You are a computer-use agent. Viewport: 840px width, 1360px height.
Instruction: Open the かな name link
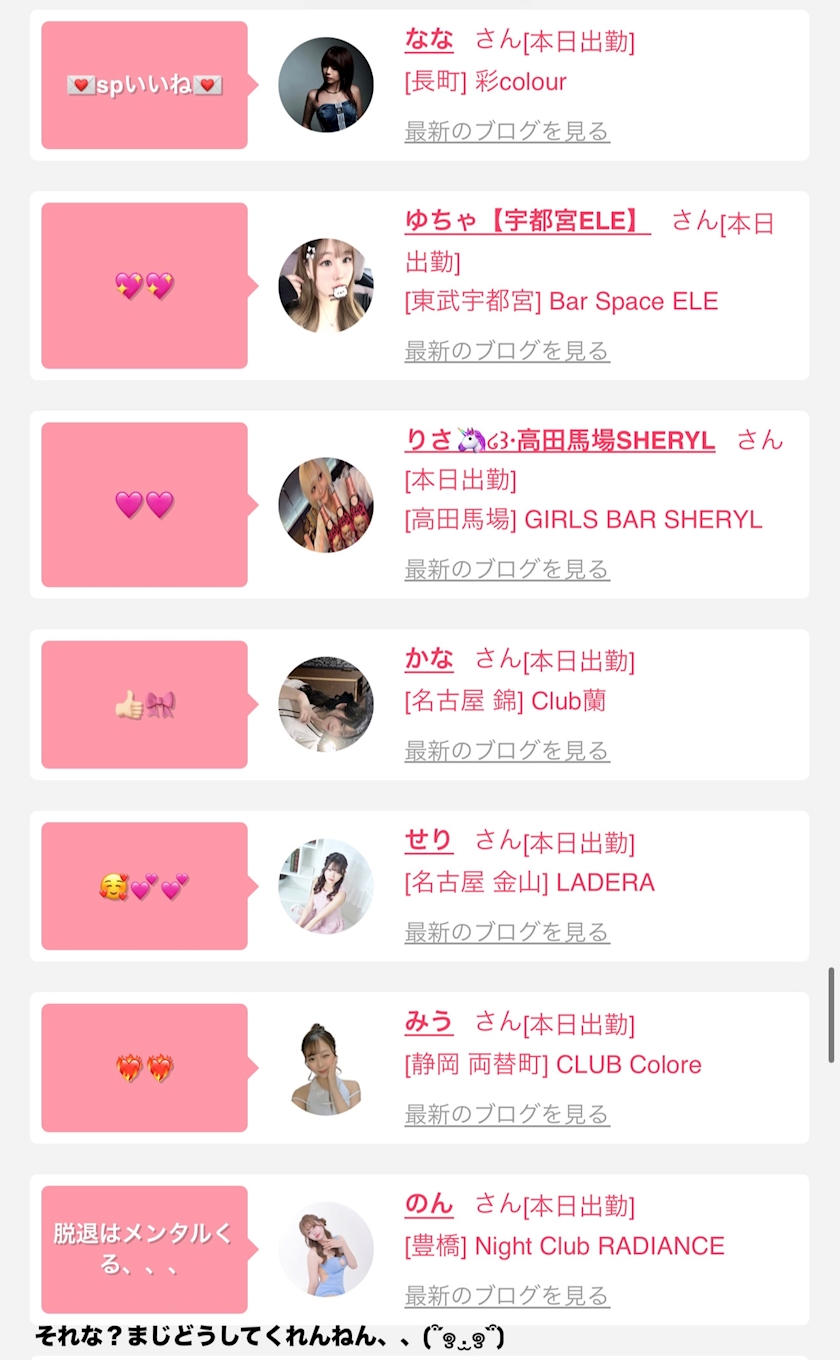(x=429, y=659)
